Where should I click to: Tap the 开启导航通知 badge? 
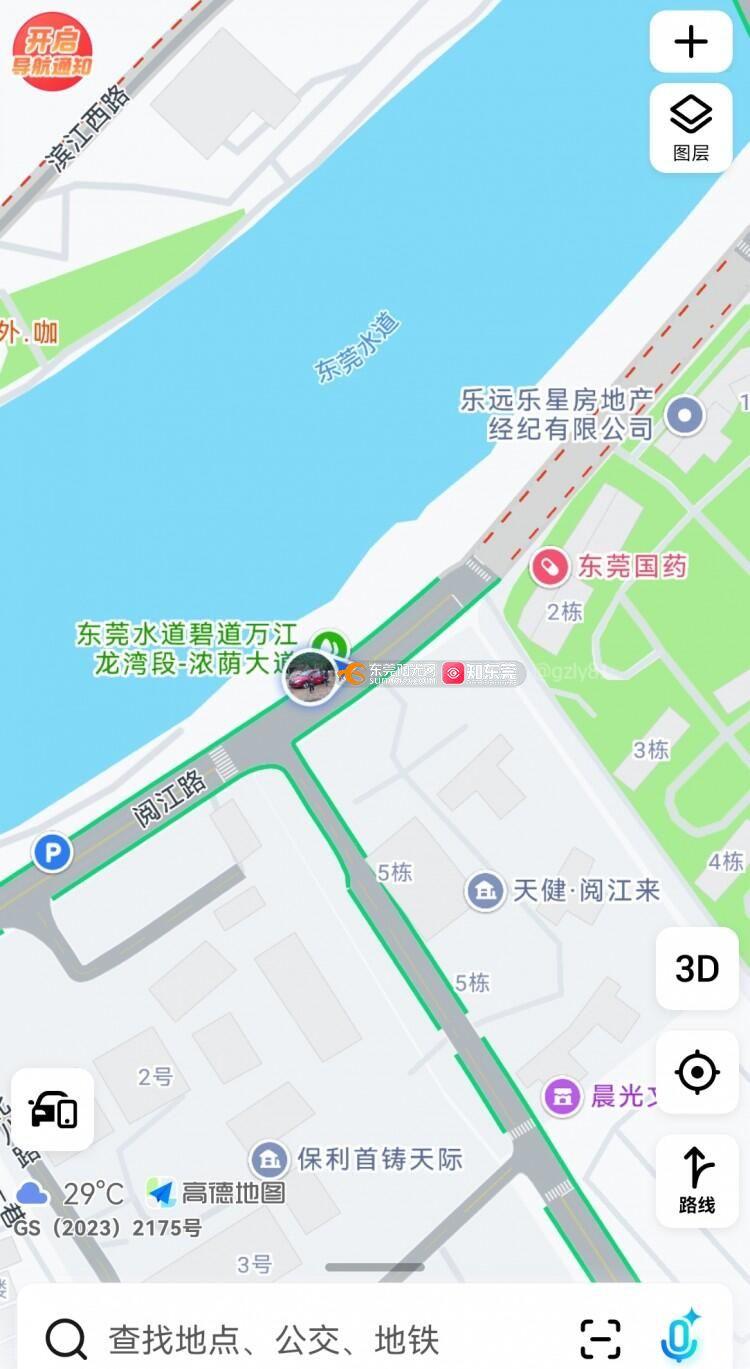(52, 51)
